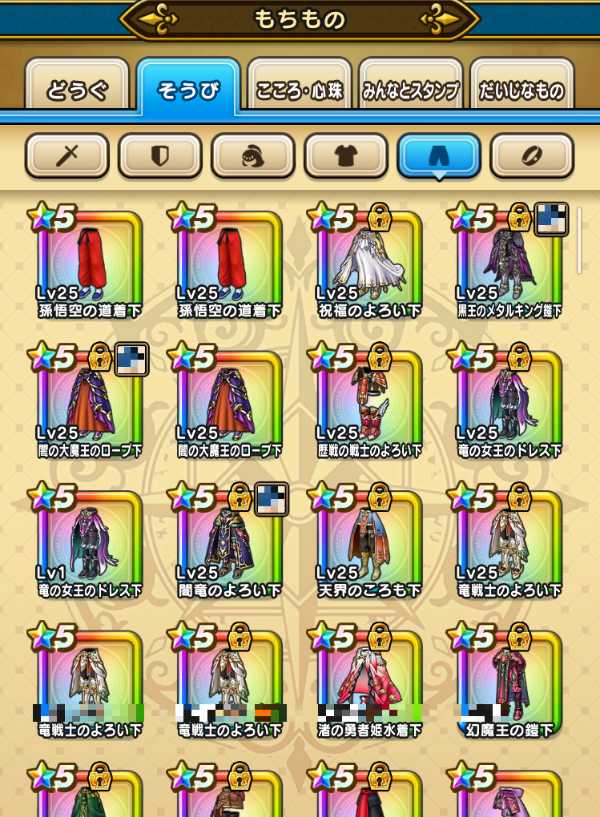The height and width of the screenshot is (817, 600).
Task: Open the だいじなもの tab
Action: [521, 91]
